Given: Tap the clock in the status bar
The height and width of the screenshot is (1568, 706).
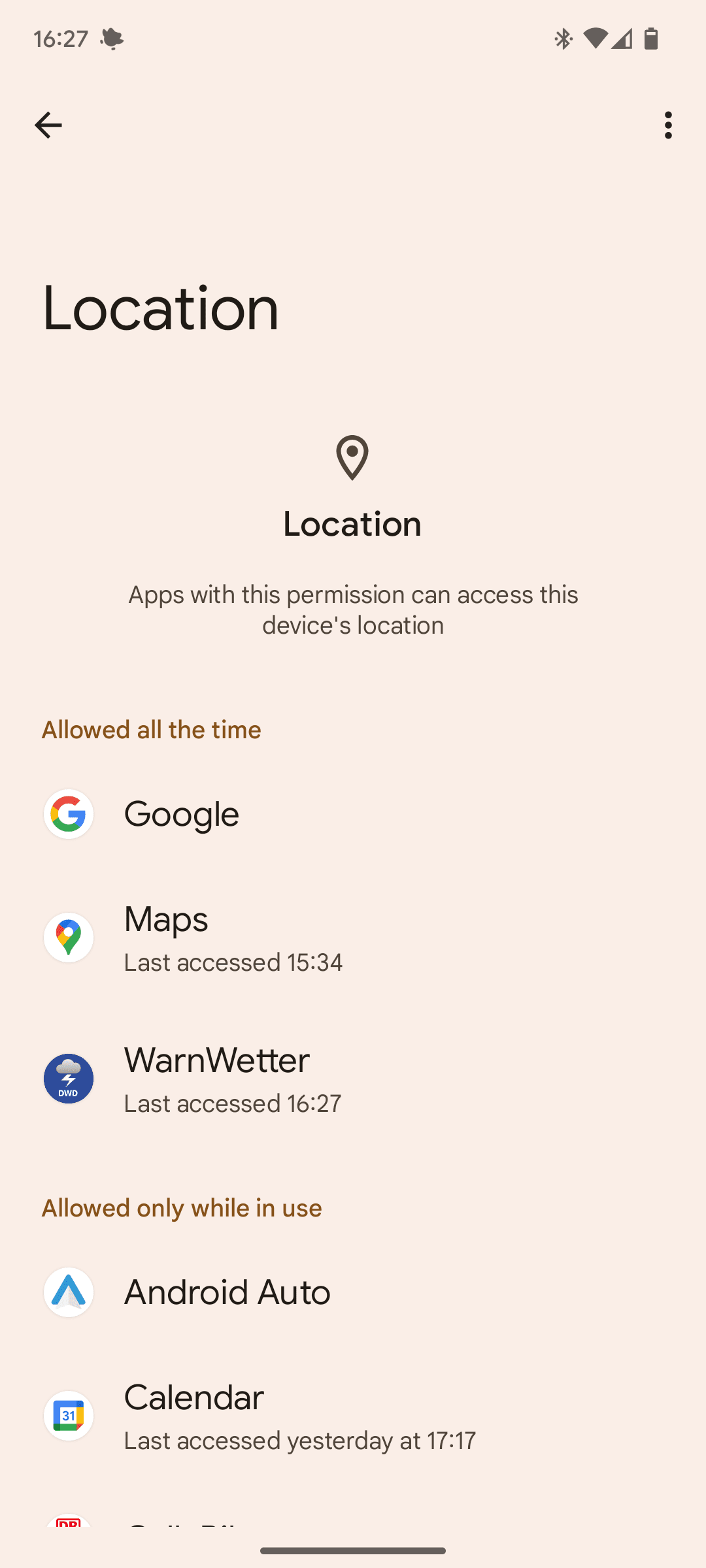Looking at the screenshot, I should [x=60, y=39].
